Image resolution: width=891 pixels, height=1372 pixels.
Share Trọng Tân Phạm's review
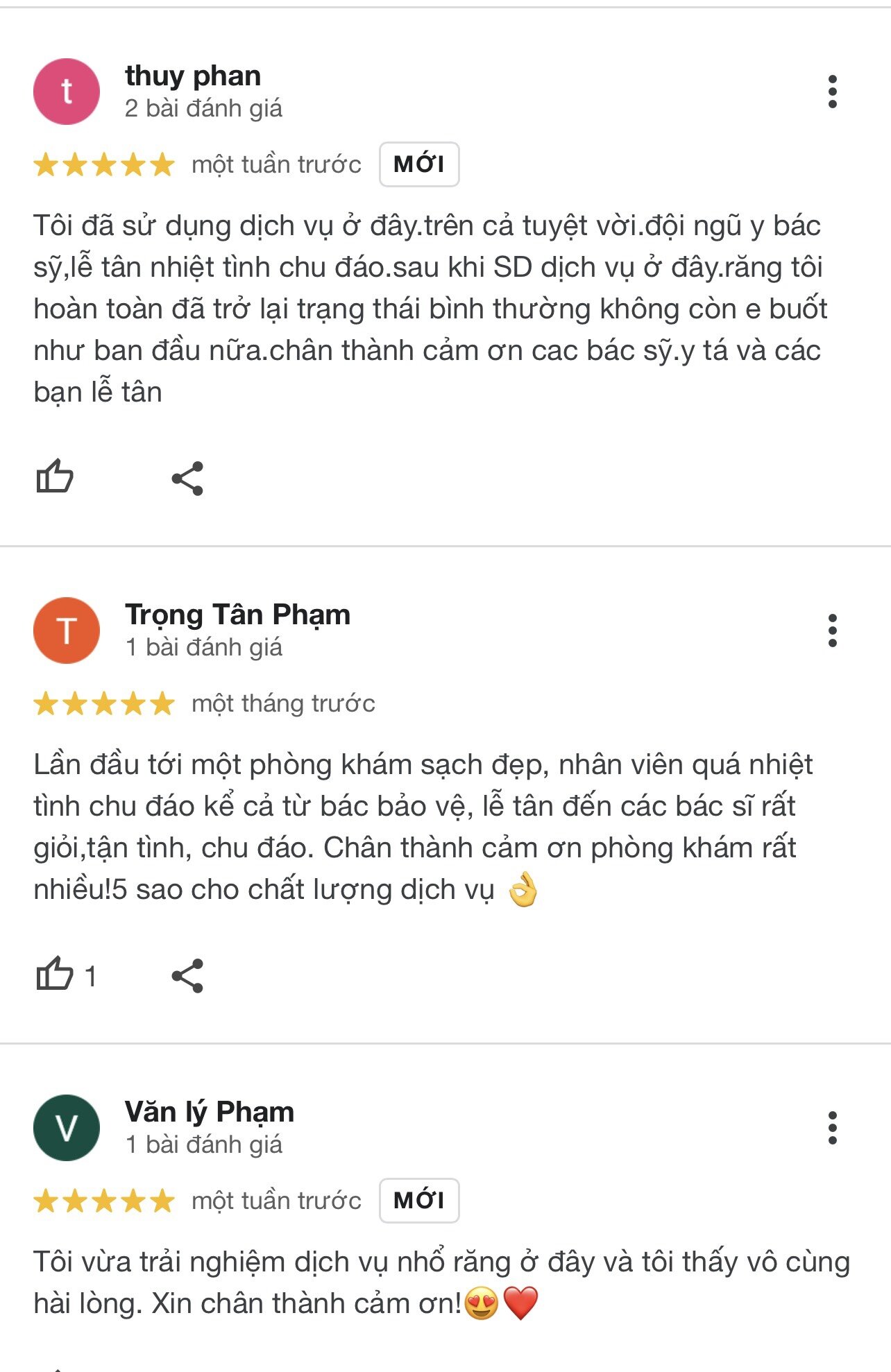click(x=187, y=975)
